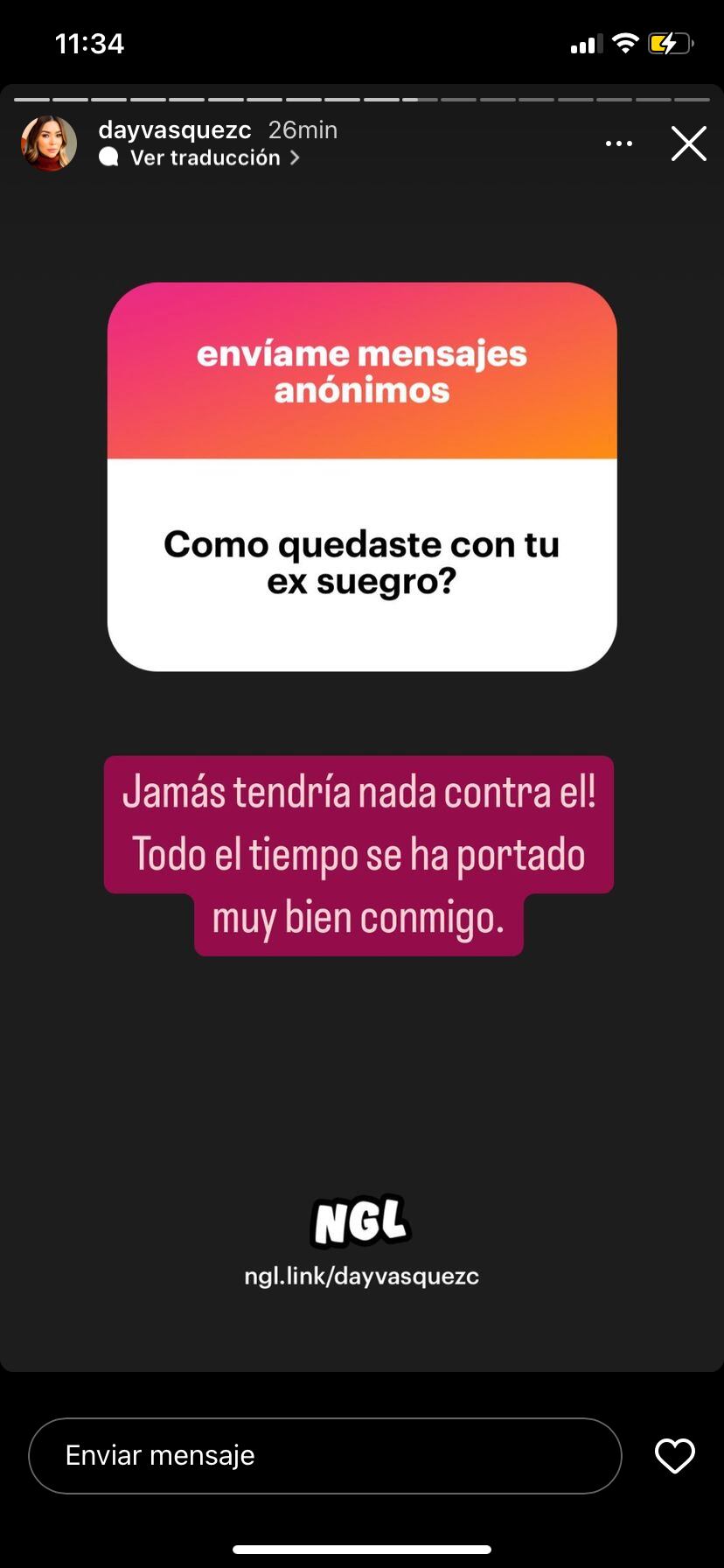The image size is (724, 1568).
Task: Expand Ver traducción via its chevron arrow
Action: pyautogui.click(x=296, y=157)
